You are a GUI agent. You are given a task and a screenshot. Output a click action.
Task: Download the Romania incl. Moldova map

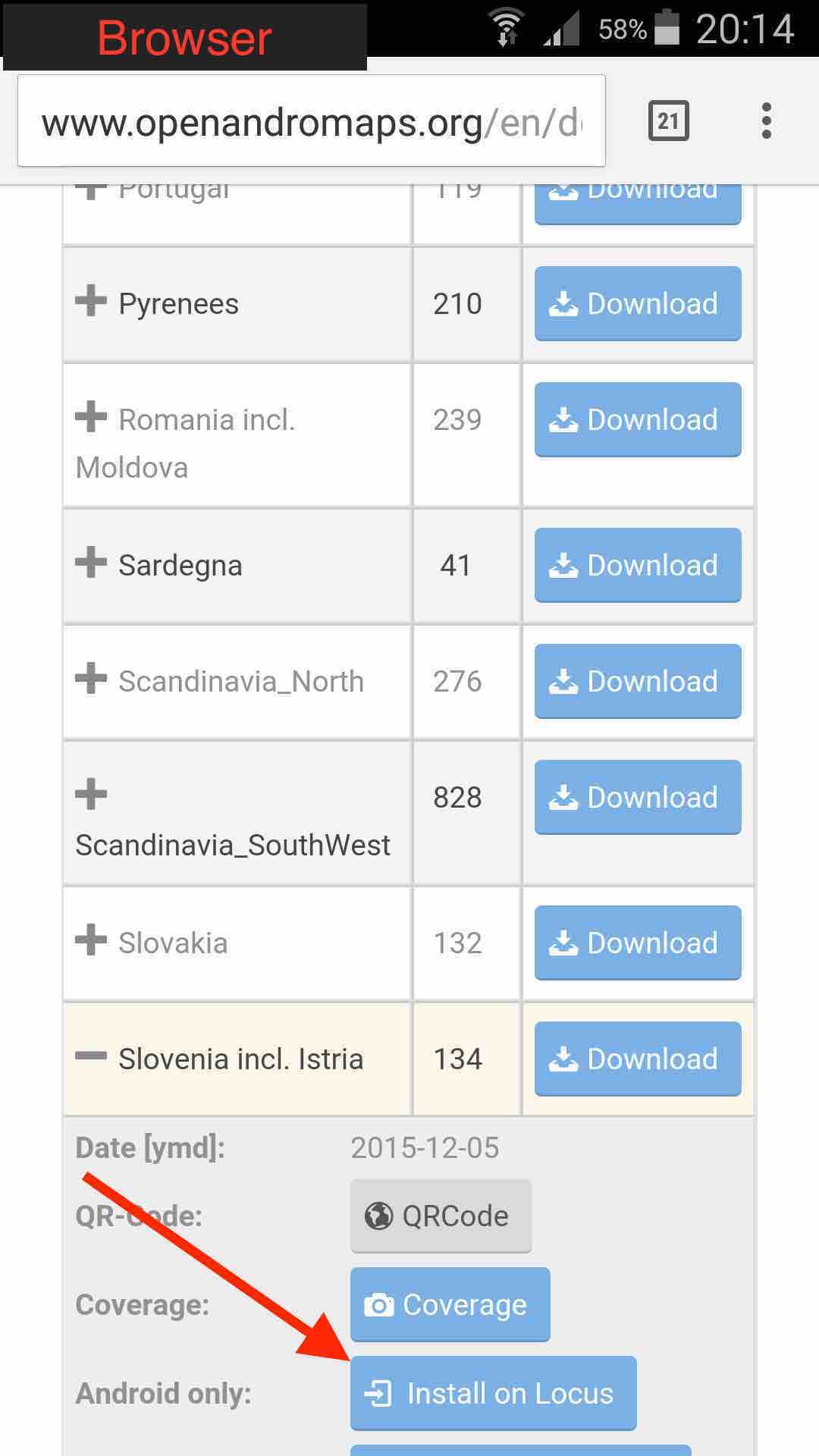pyautogui.click(x=638, y=419)
